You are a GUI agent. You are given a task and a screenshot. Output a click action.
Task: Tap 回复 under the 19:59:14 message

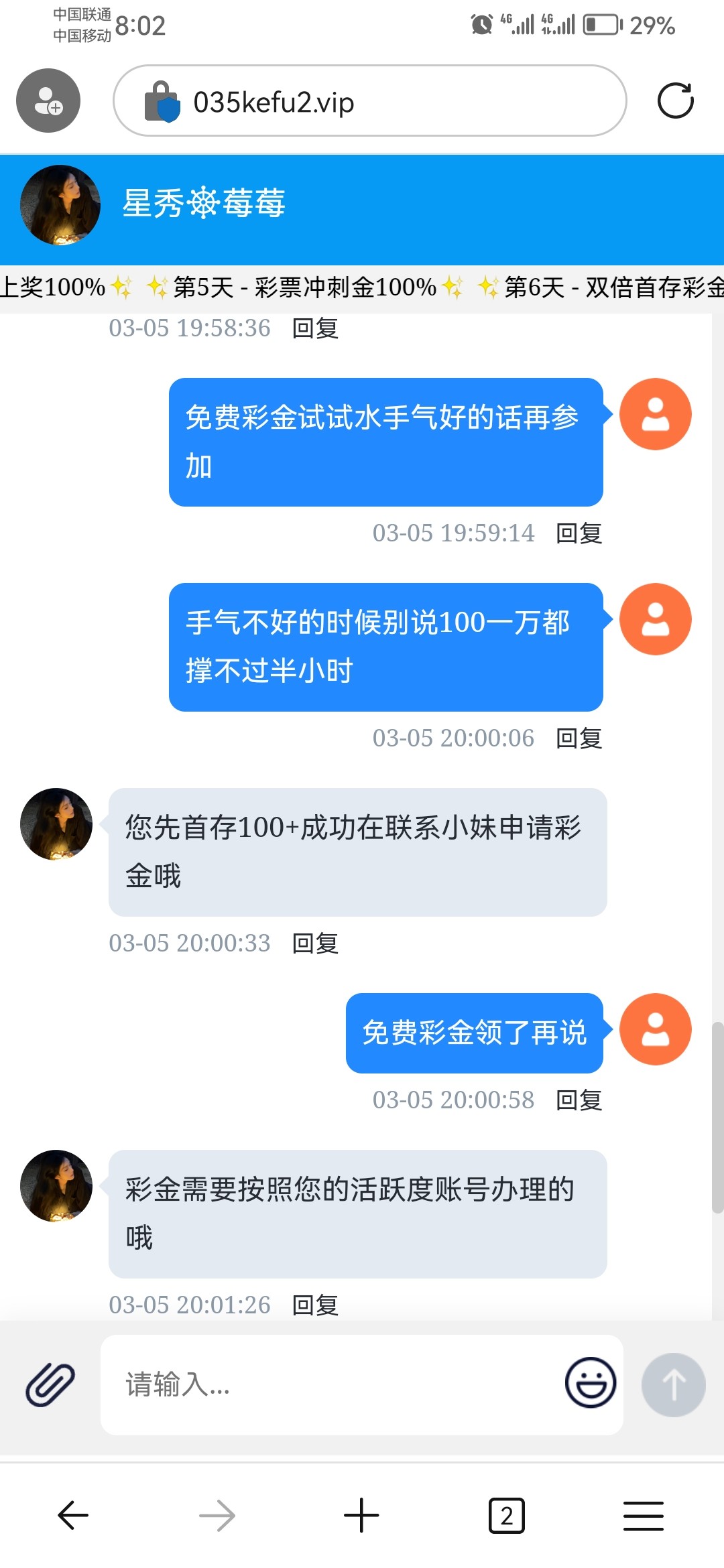(x=579, y=533)
